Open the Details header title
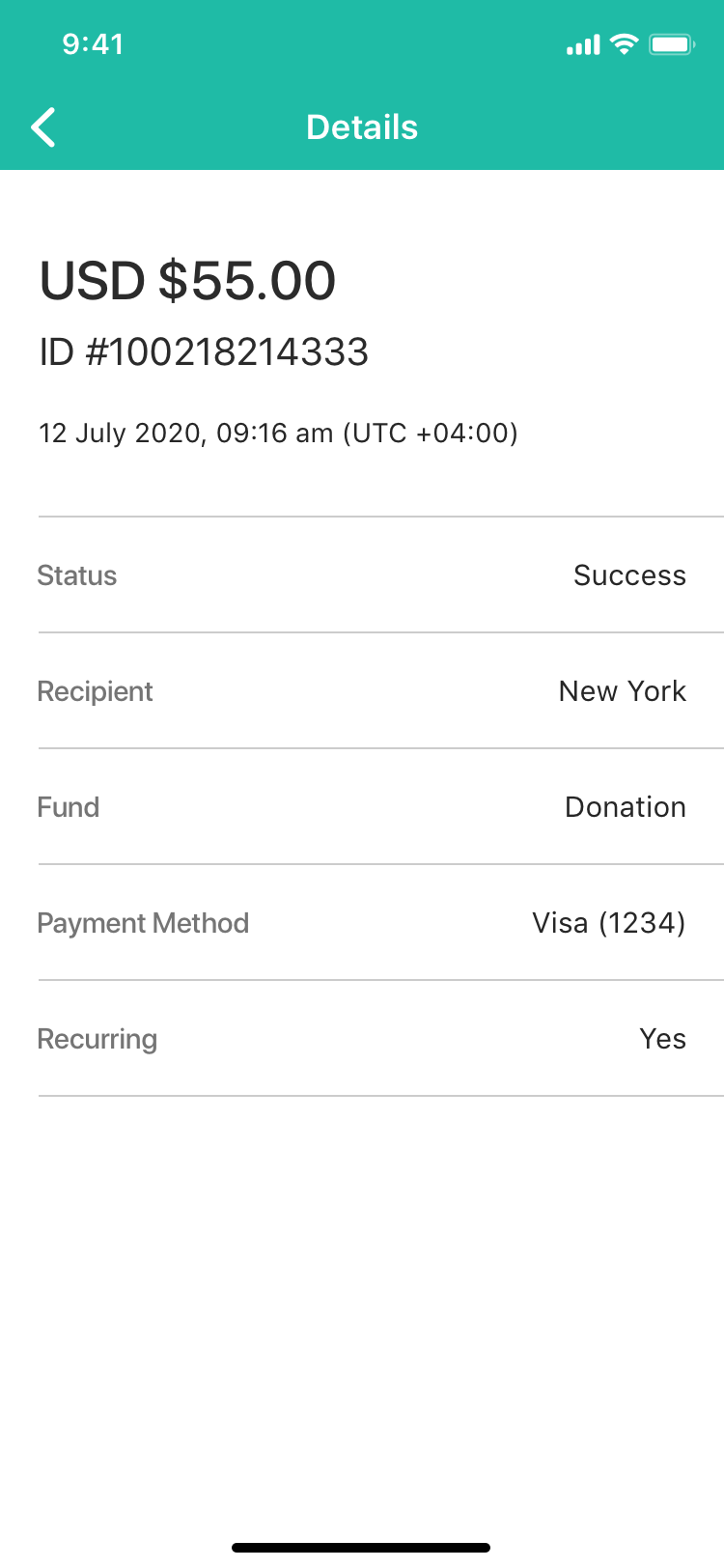Viewport: 724px width, 1568px height. point(361,126)
